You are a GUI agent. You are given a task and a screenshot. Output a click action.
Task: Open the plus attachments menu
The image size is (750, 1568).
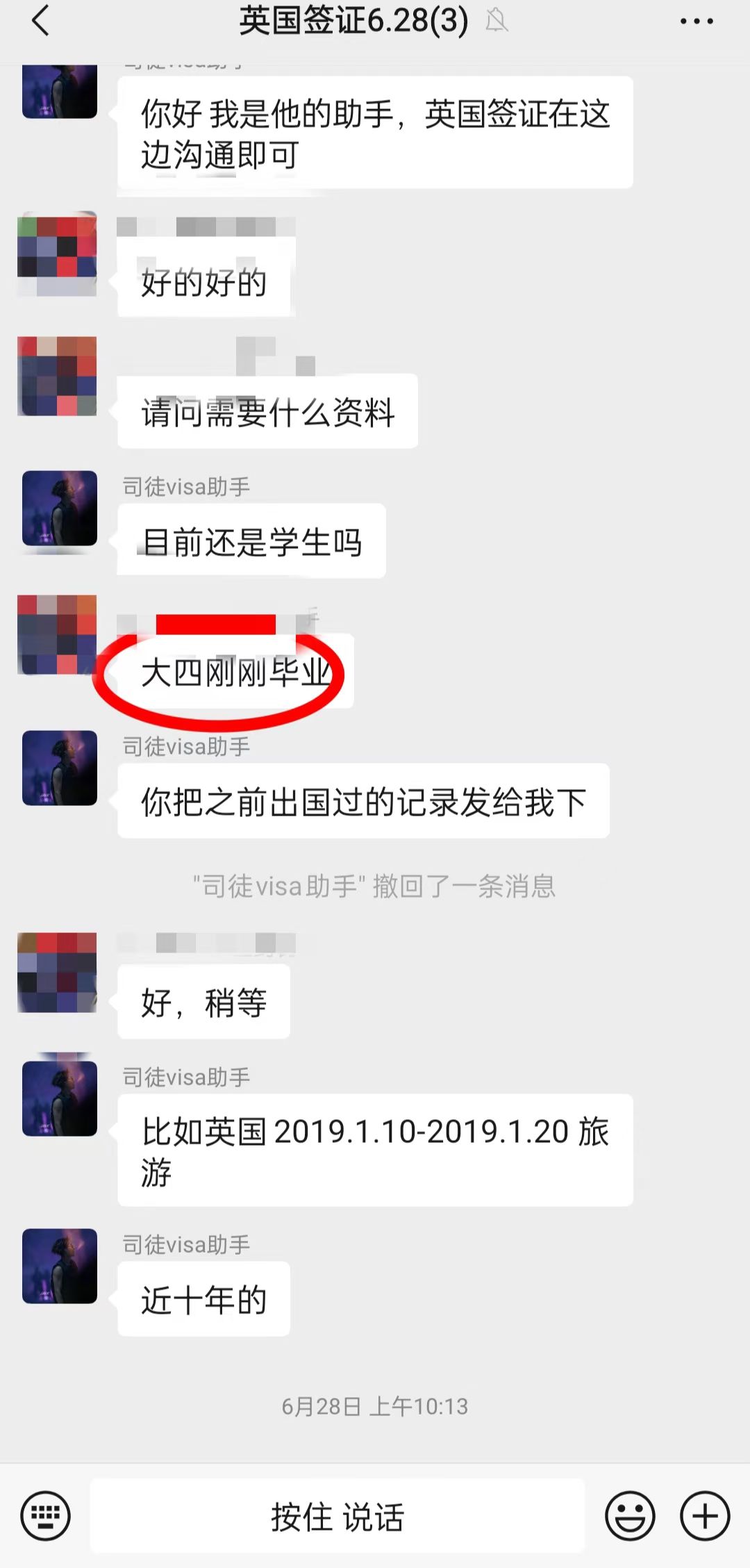(x=704, y=1516)
